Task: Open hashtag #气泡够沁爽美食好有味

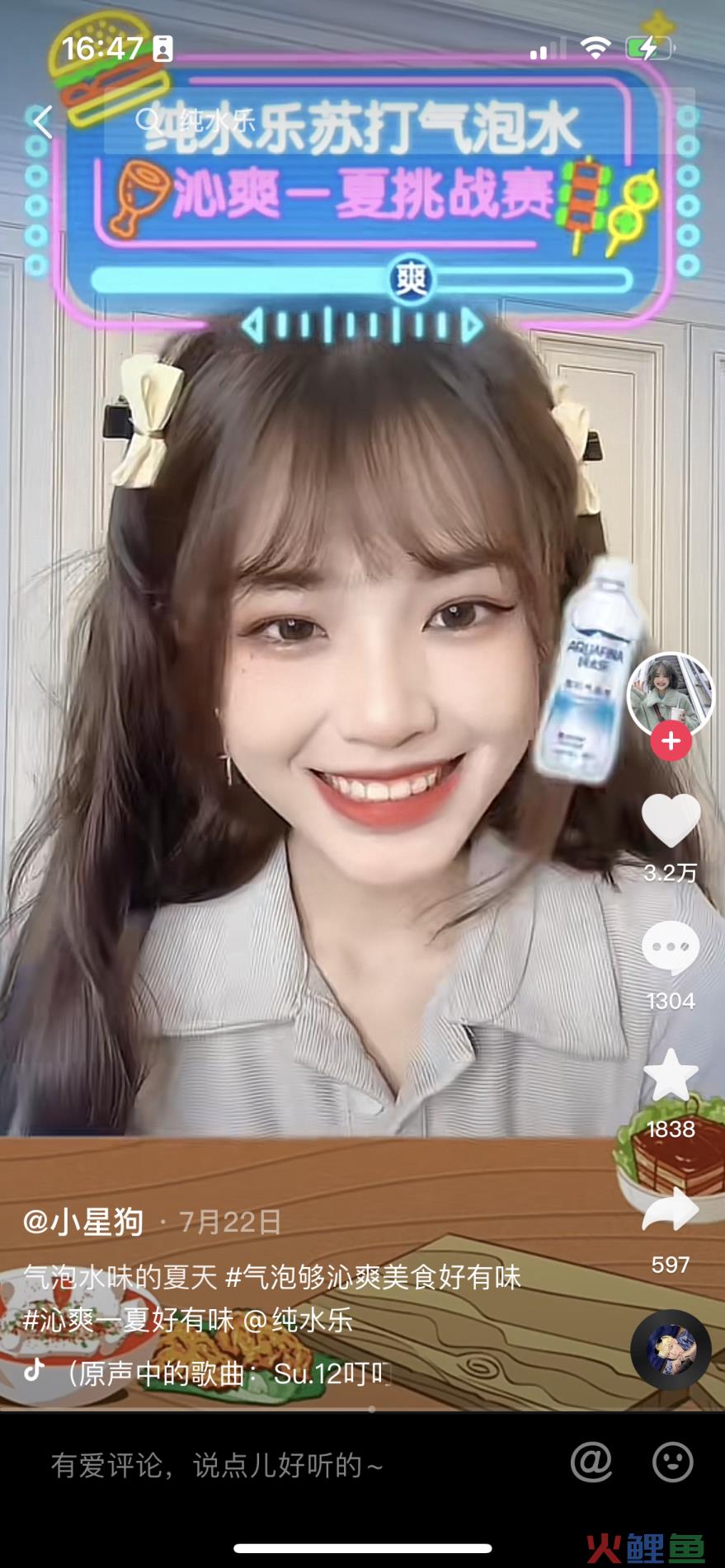Action: click(373, 1277)
